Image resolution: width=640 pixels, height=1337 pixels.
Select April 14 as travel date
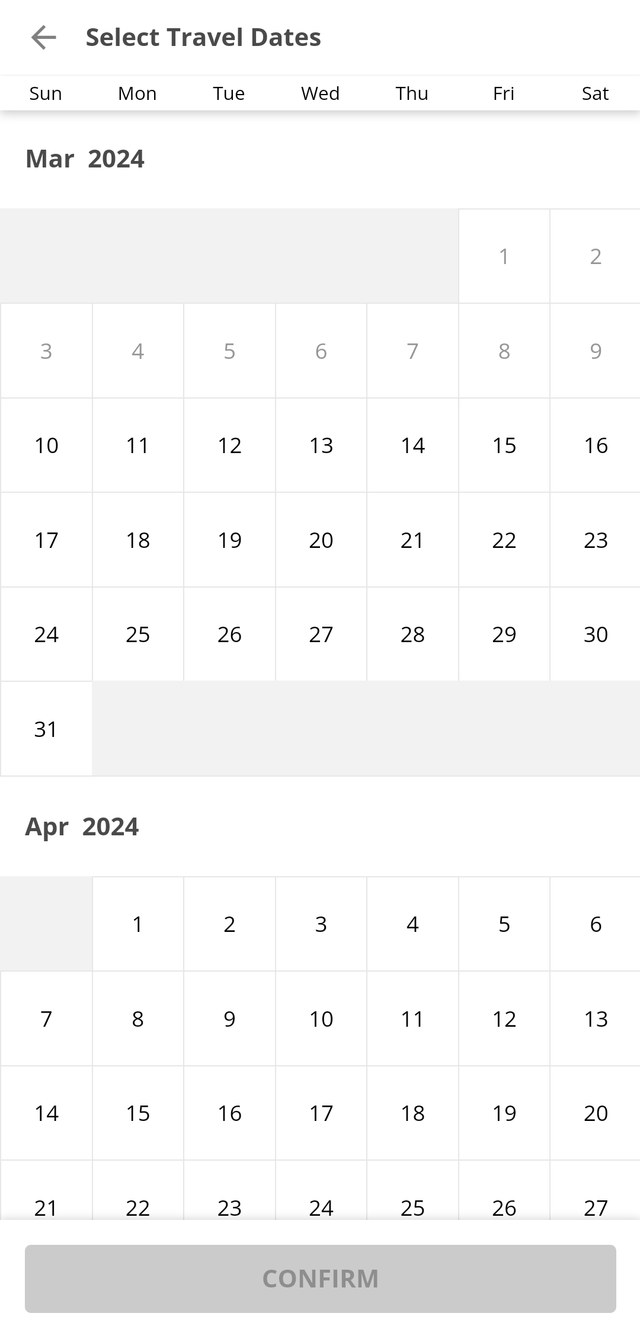[46, 1113]
